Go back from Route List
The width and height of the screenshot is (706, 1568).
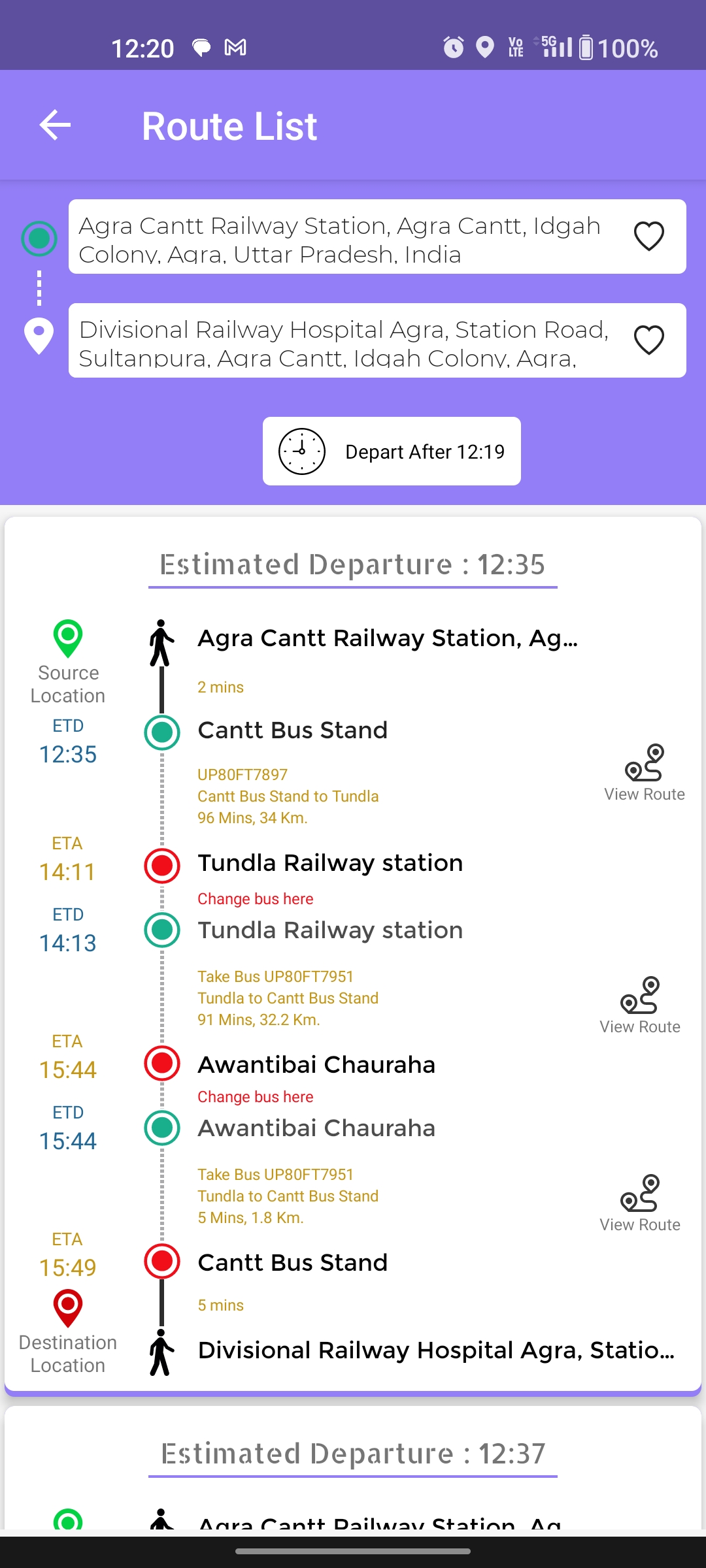(55, 125)
